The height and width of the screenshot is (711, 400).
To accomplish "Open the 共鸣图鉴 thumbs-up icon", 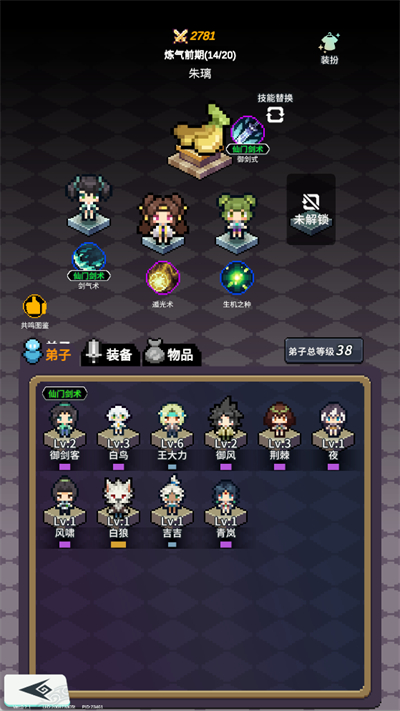I will tap(35, 307).
